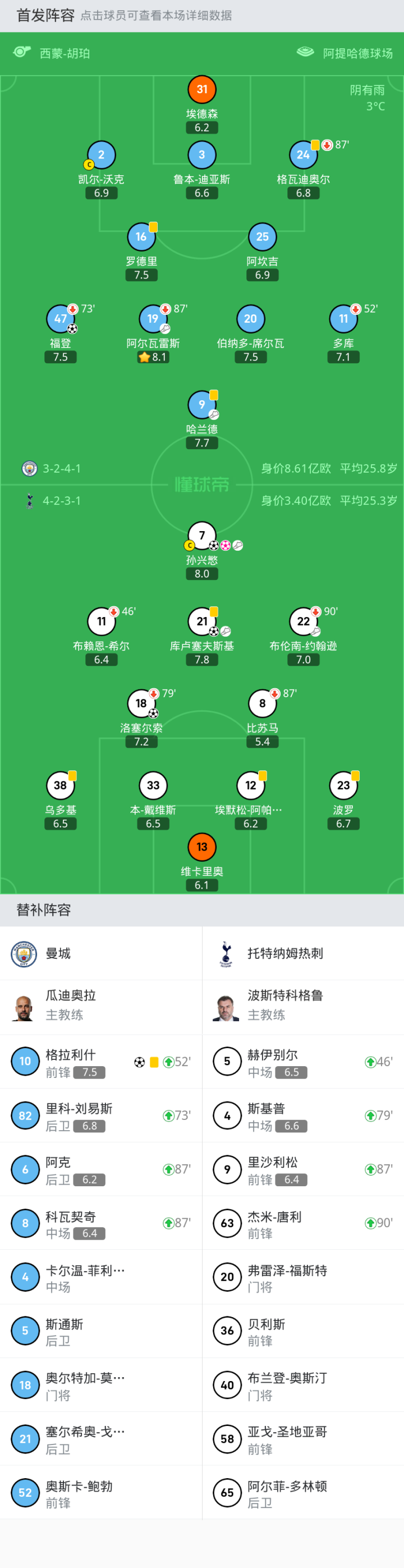Open 曼城 team page
This screenshot has height=1568, width=404.
click(x=100, y=953)
